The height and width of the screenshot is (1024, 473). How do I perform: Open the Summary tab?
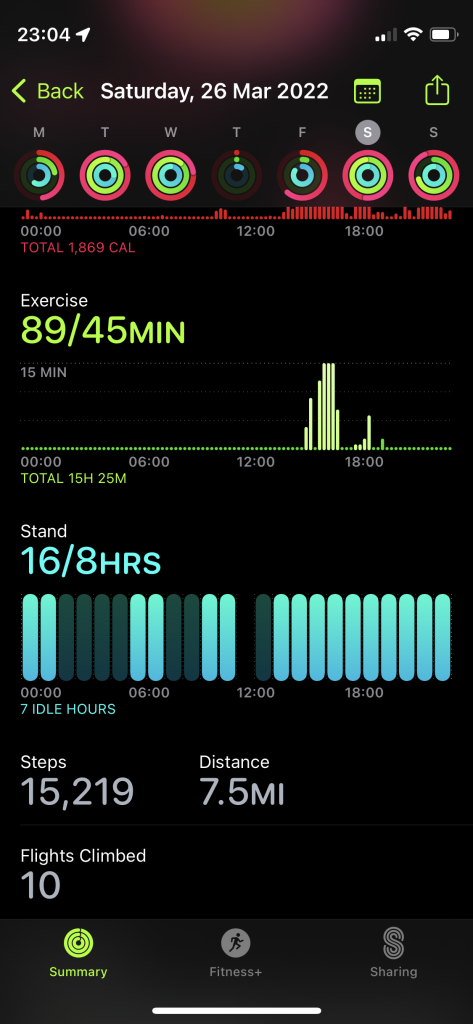coord(78,954)
